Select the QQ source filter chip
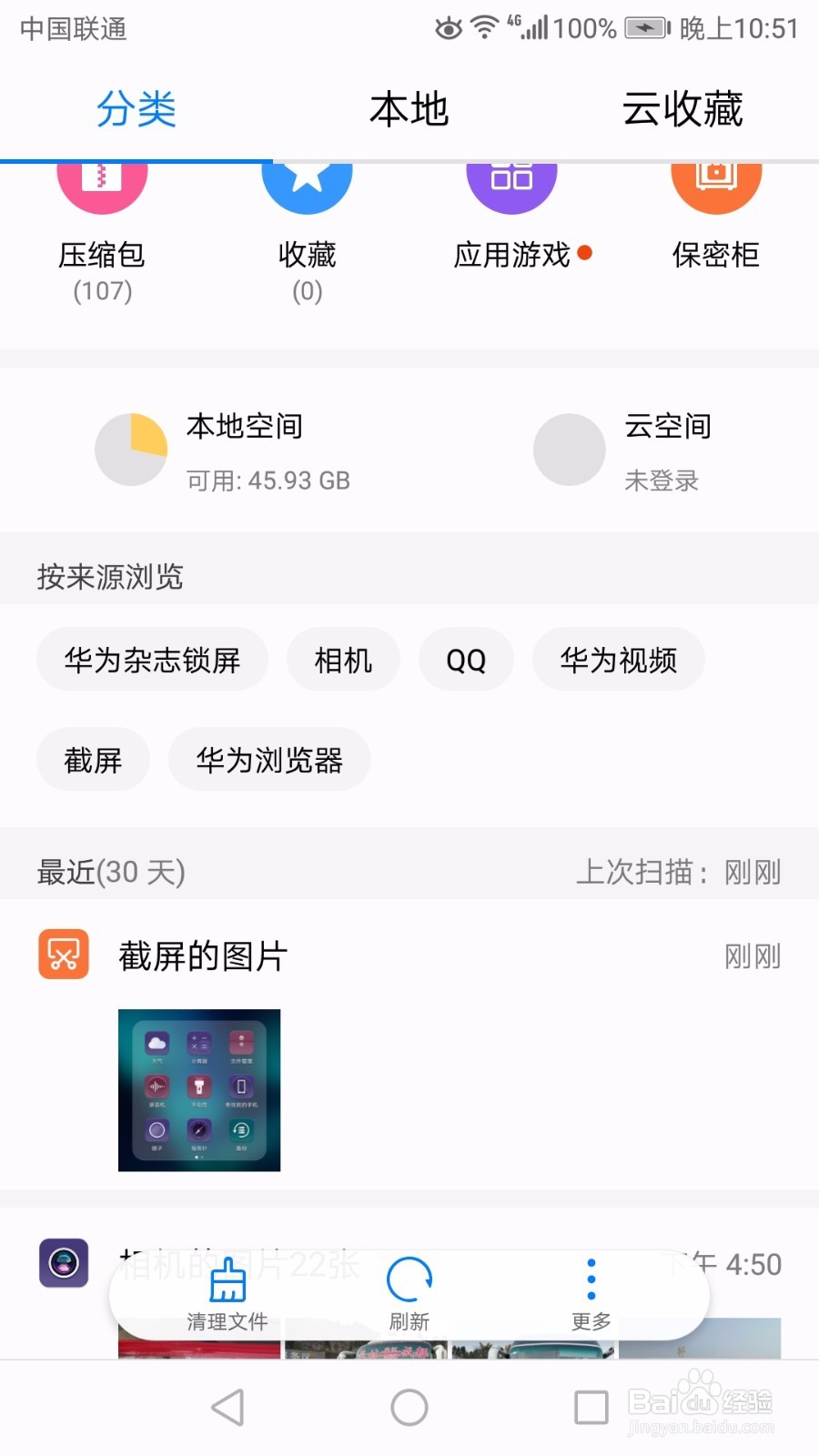Screen dimensions: 819x1456 click(x=466, y=660)
